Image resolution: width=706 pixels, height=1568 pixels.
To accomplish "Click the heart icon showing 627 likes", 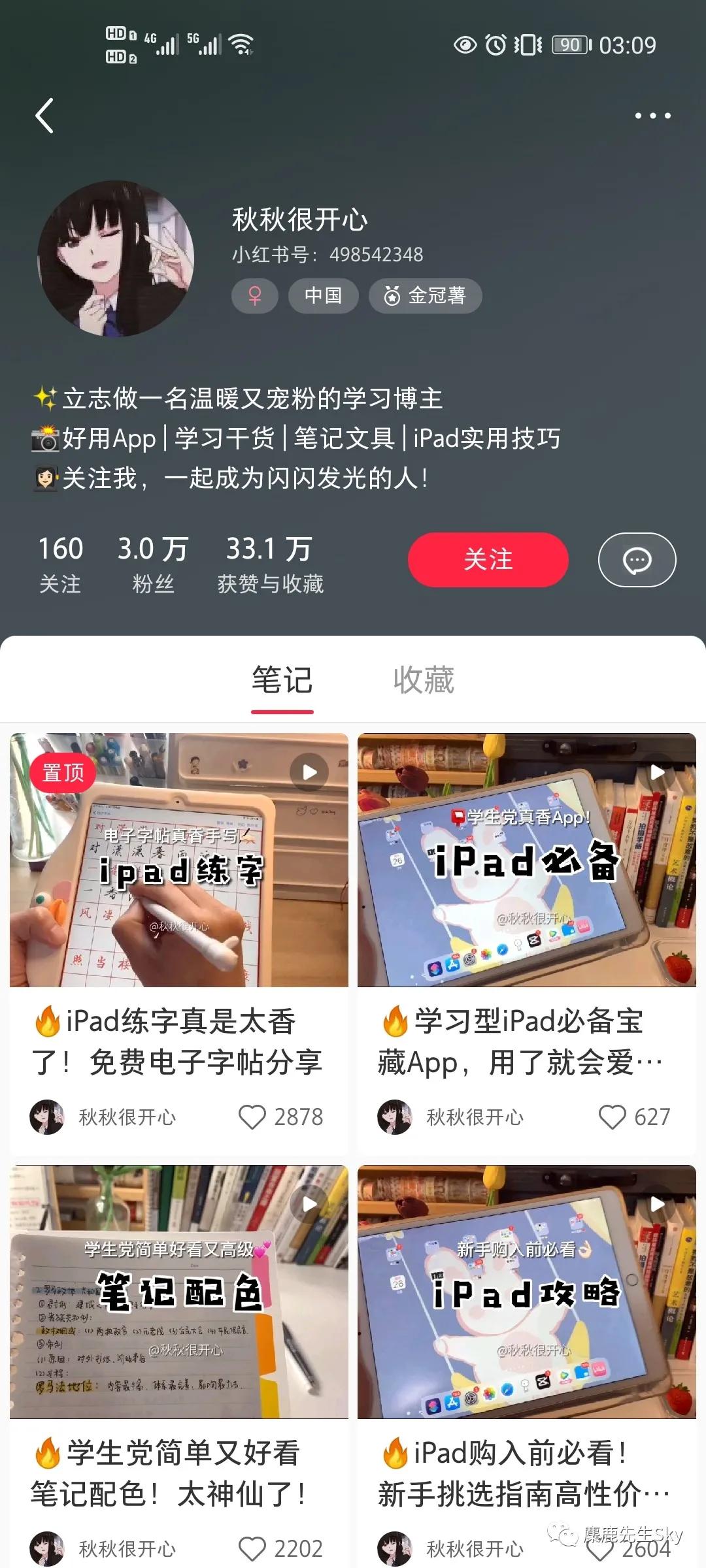I will pyautogui.click(x=613, y=1117).
